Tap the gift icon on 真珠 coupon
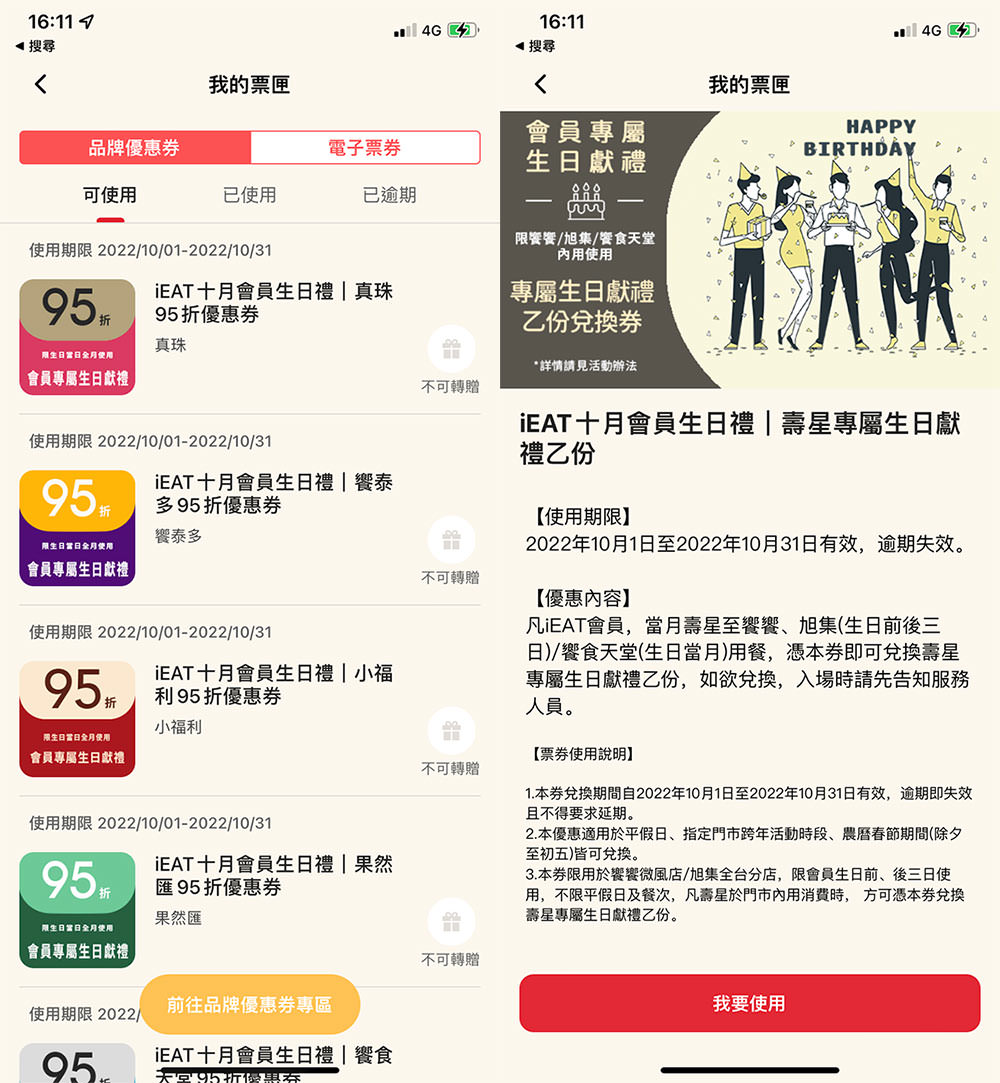This screenshot has width=1000, height=1083. tap(451, 348)
